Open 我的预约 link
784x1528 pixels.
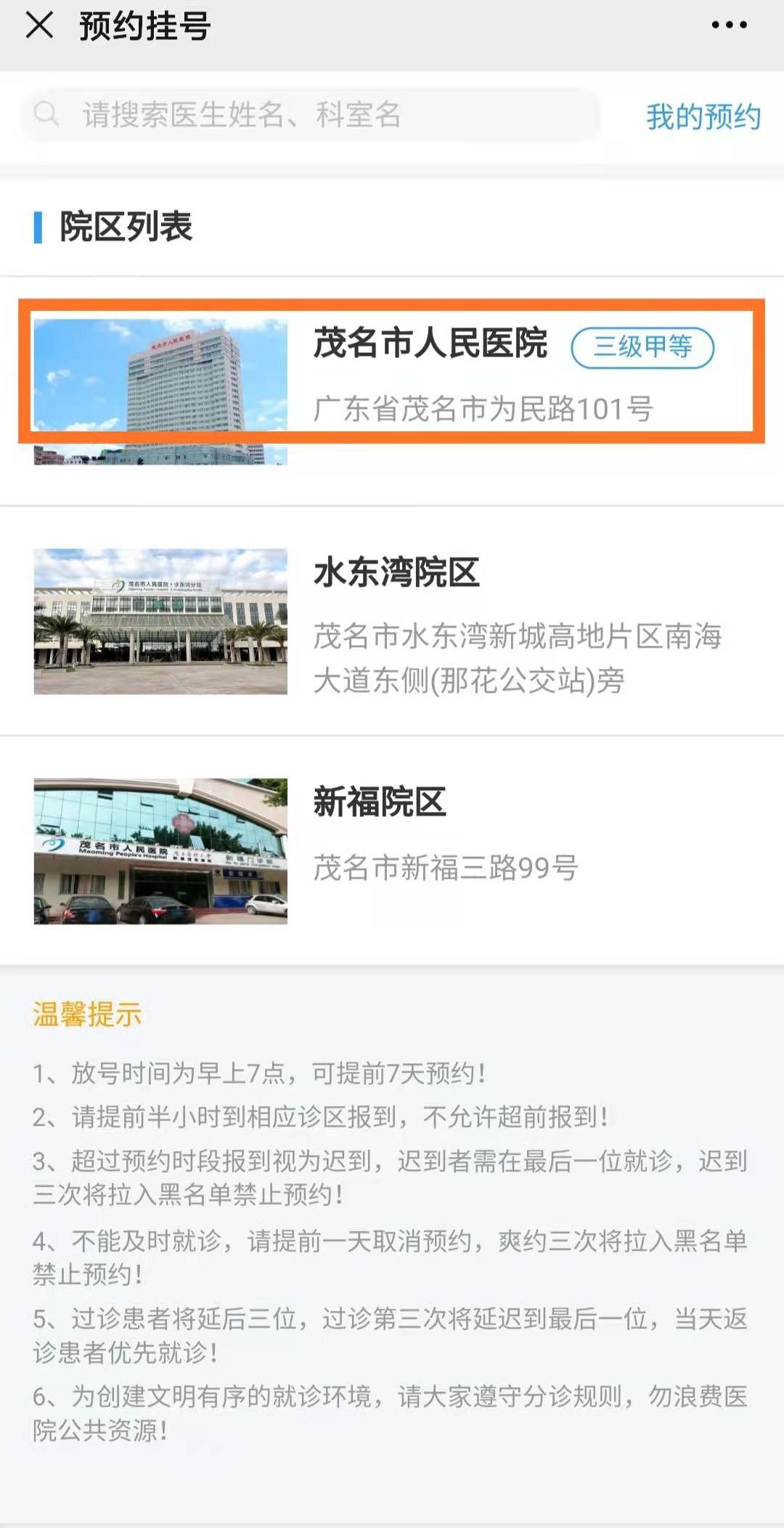pyautogui.click(x=703, y=117)
